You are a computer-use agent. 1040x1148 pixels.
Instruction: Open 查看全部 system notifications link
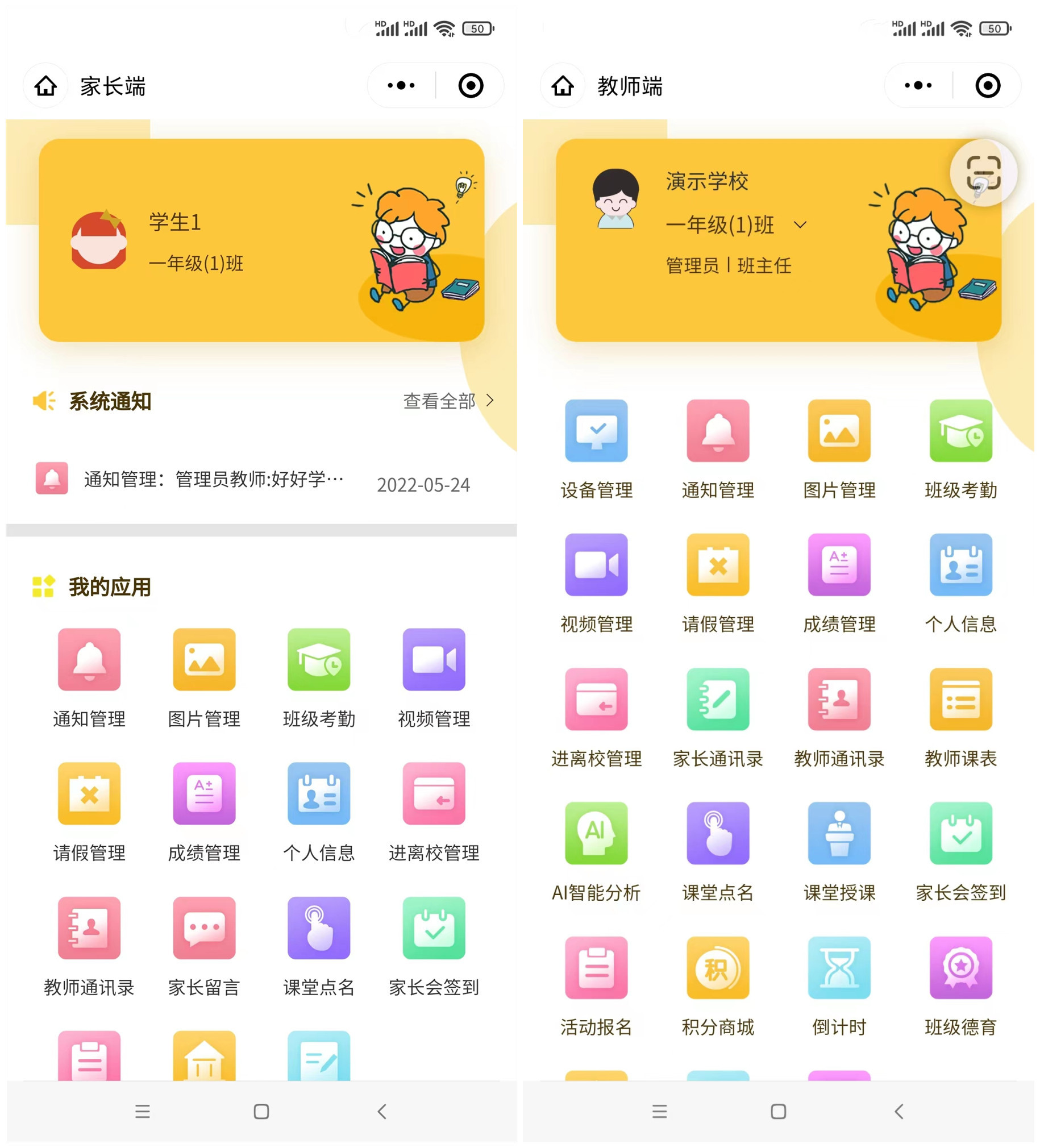pos(448,401)
